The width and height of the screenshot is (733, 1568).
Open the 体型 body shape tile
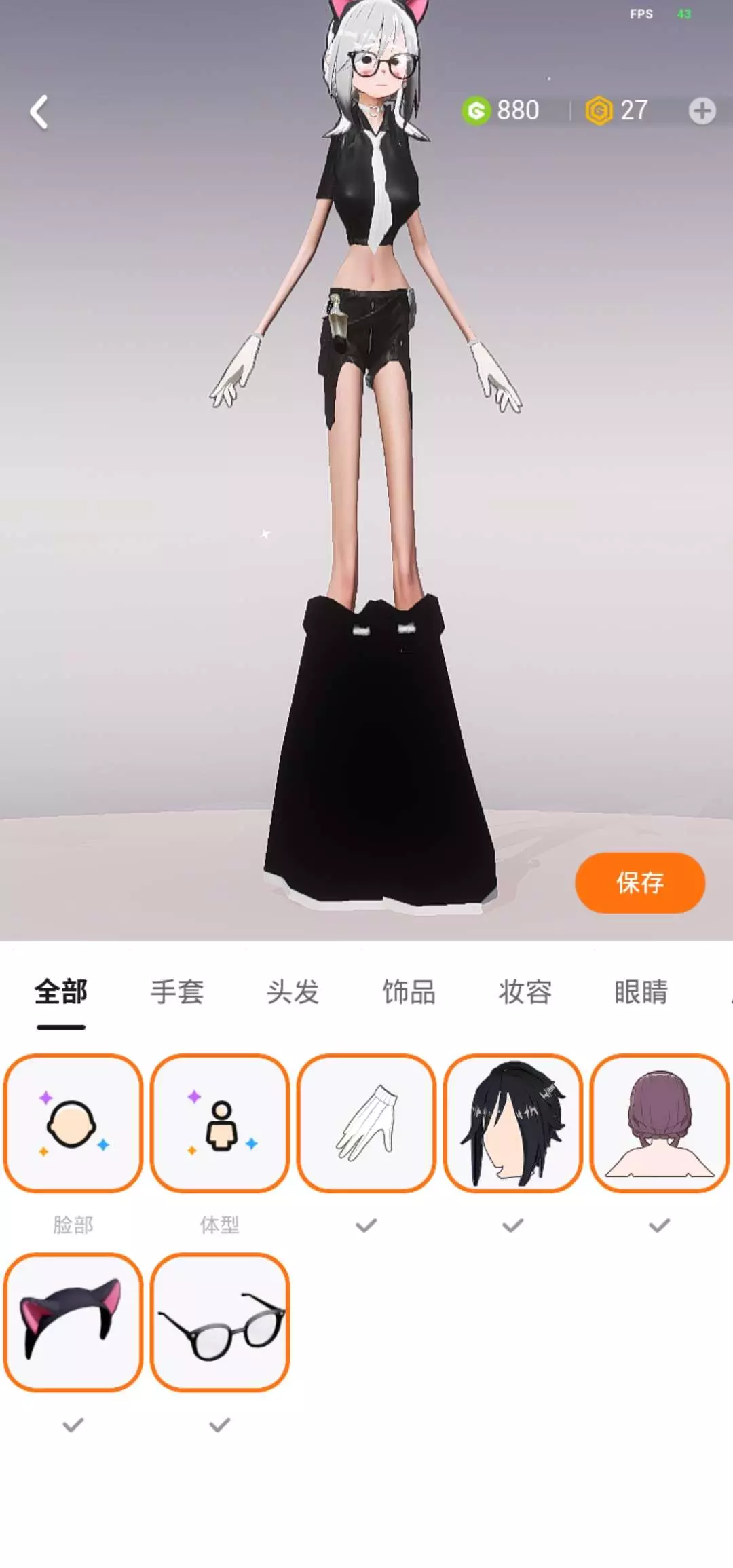pos(220,1123)
